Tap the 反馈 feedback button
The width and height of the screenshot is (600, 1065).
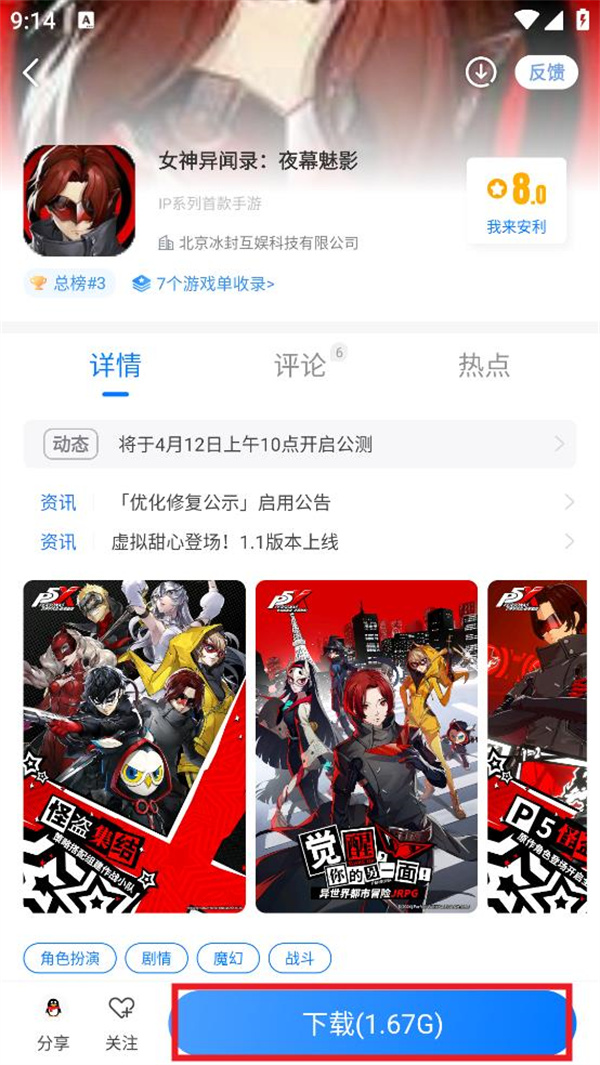coord(546,72)
